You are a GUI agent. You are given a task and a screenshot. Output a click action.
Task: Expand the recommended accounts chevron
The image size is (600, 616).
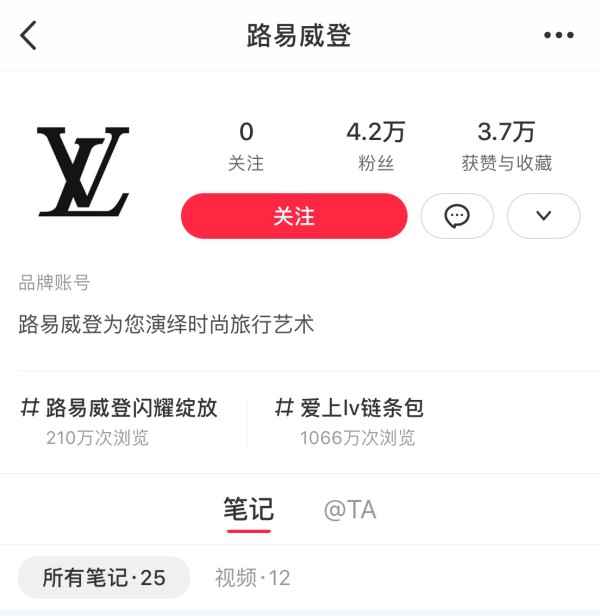[x=543, y=216]
